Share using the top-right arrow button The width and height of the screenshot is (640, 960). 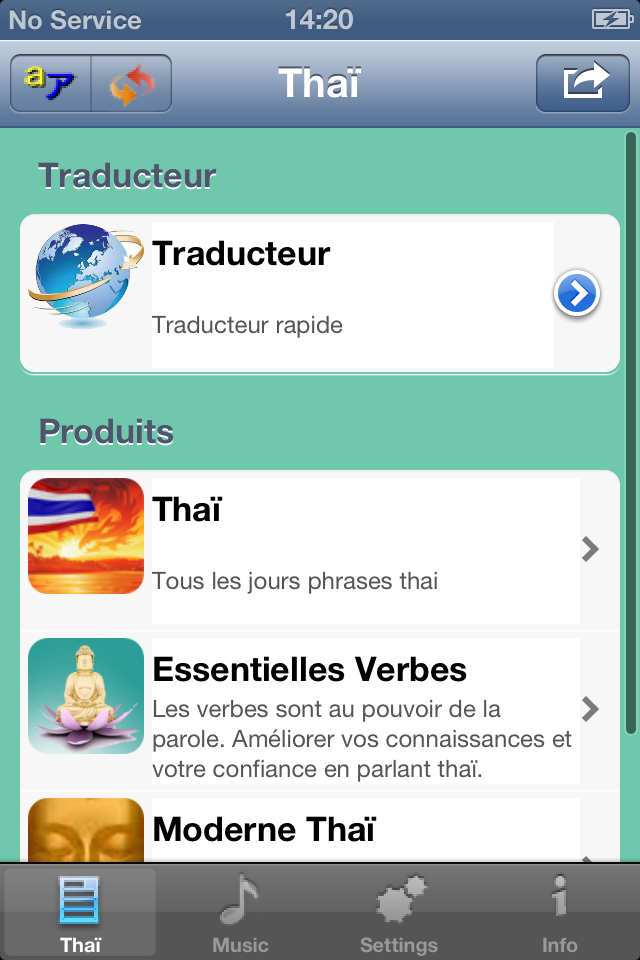click(585, 83)
